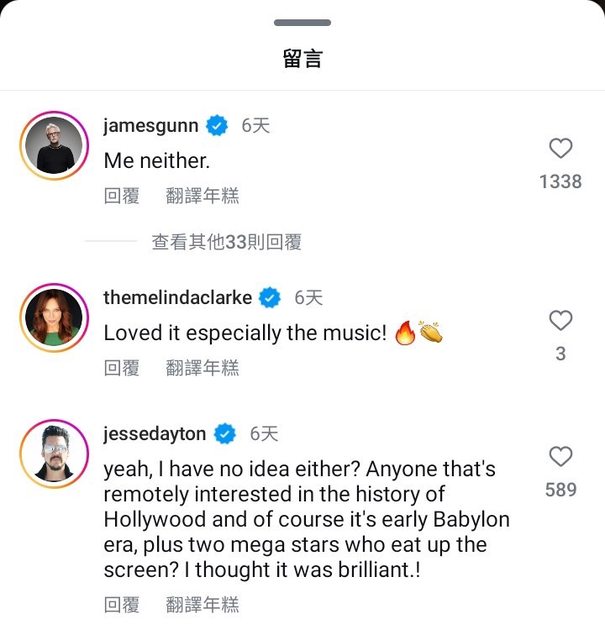Reply to jamesgunn's comment
This screenshot has width=605, height=640.
tap(122, 196)
